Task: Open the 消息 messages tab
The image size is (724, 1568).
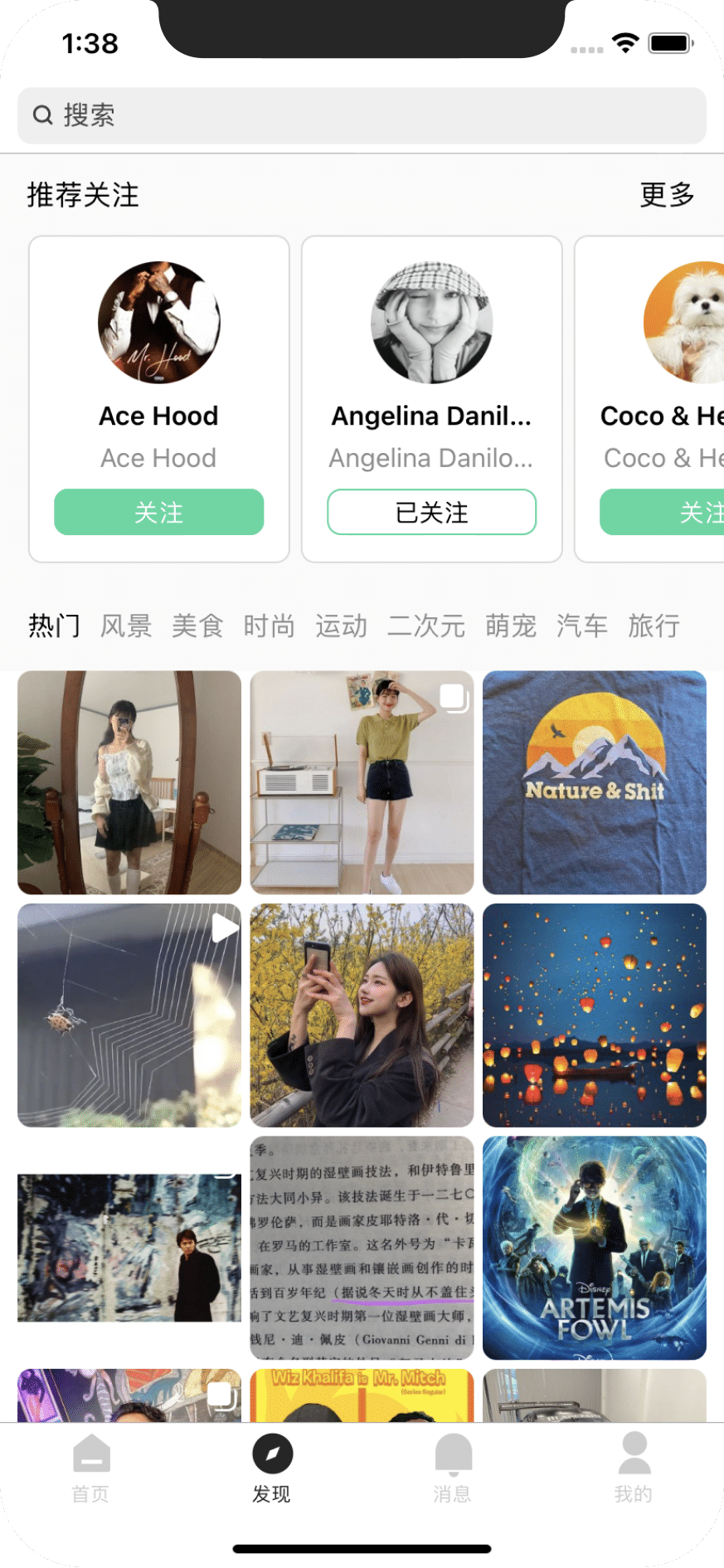Action: 452,1468
